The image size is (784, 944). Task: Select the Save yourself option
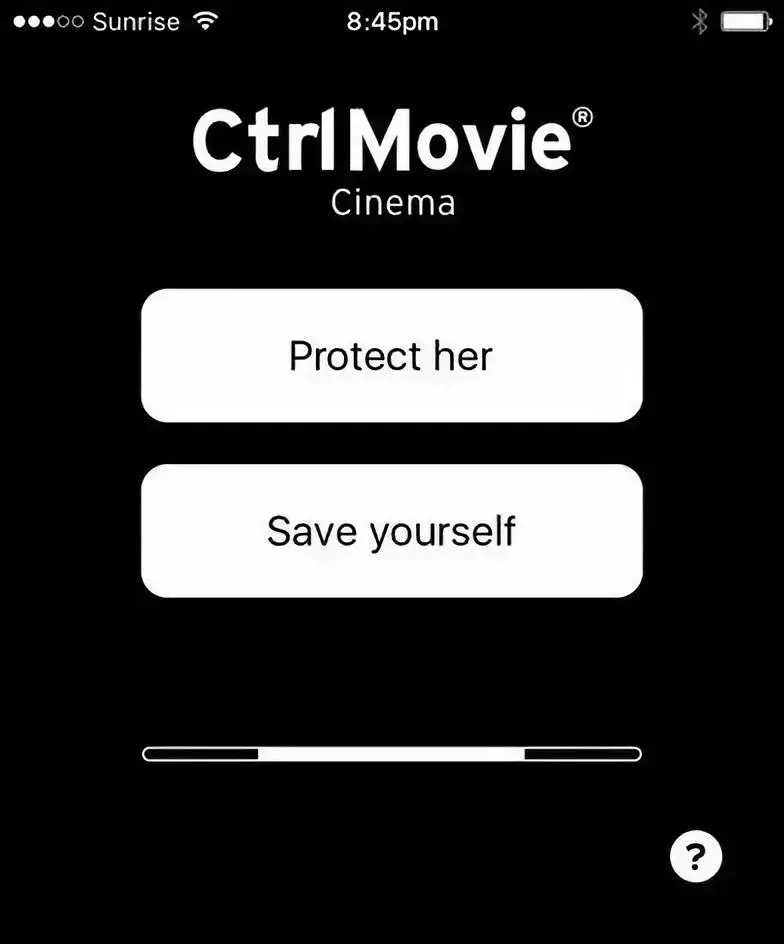(391, 531)
